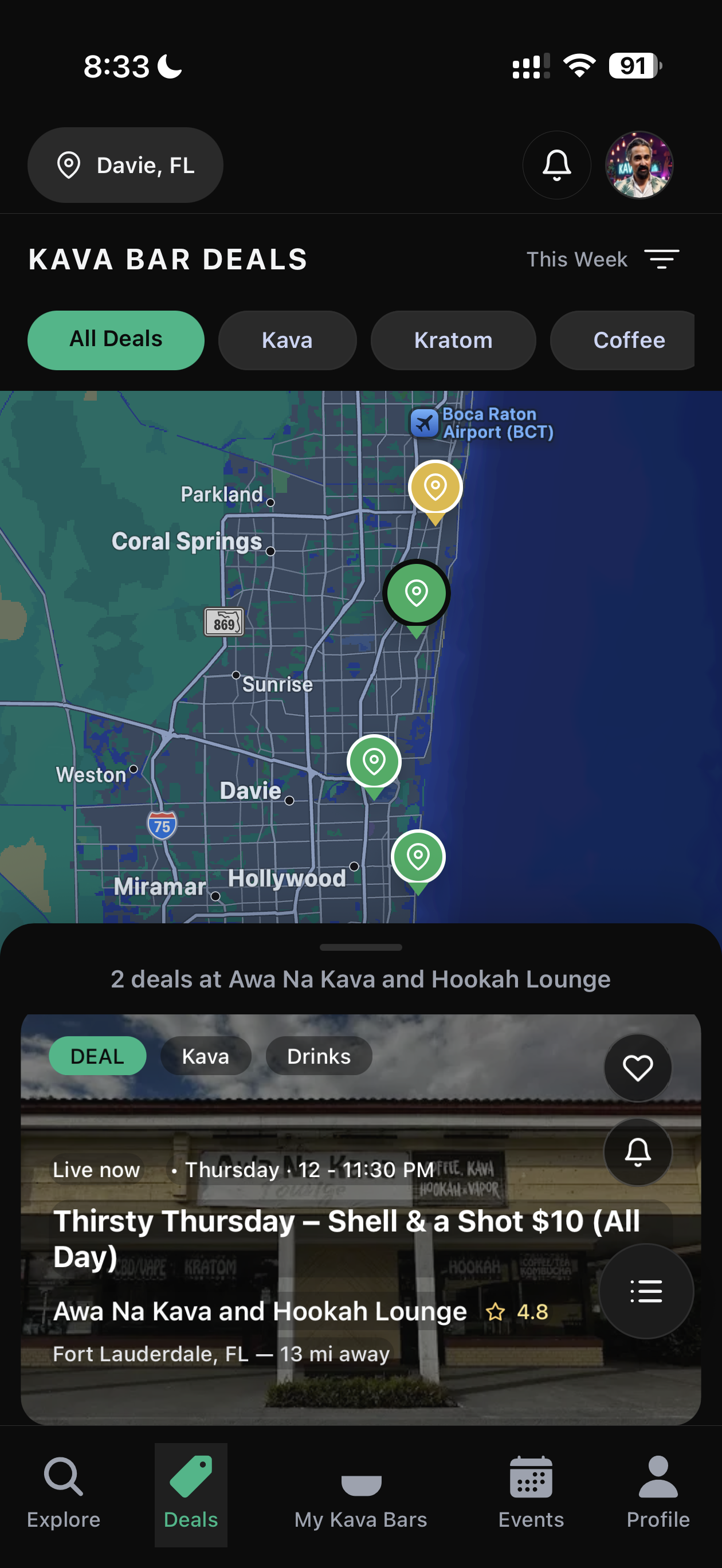Viewport: 722px width, 1568px height.
Task: Favorite the Thirsty Thursday deal
Action: [637, 1068]
